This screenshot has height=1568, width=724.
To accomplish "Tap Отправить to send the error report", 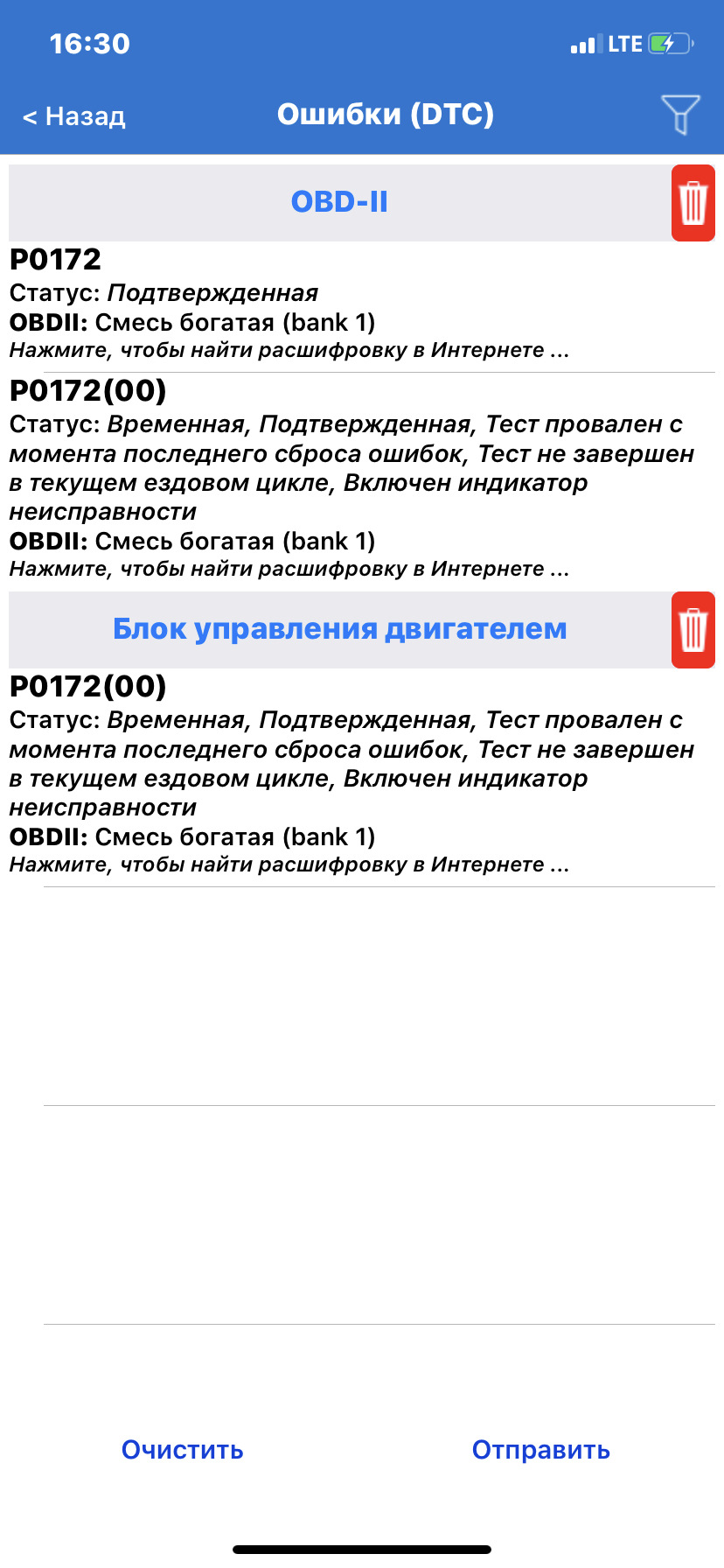I will (540, 1450).
